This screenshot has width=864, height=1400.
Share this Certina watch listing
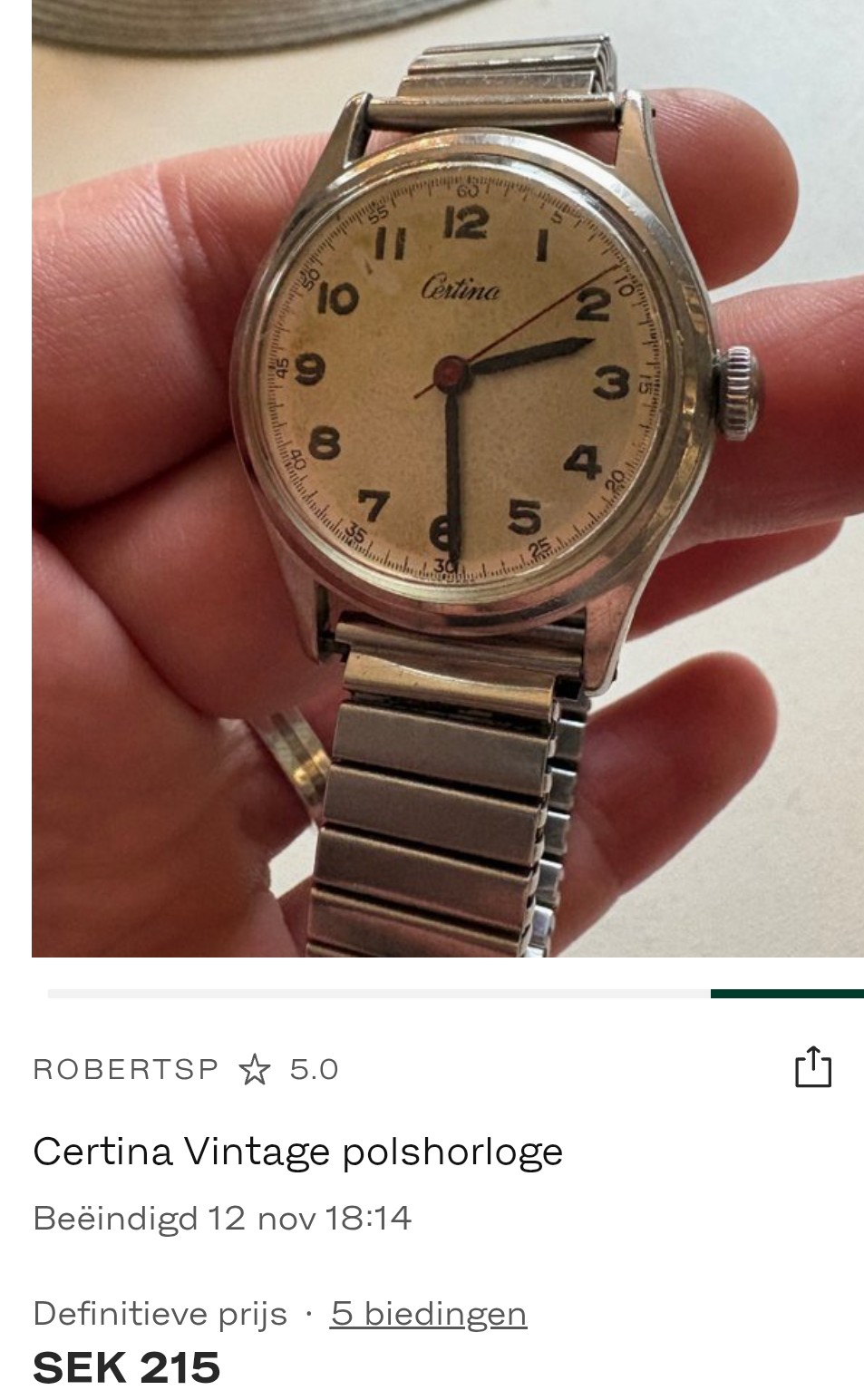click(x=812, y=1066)
